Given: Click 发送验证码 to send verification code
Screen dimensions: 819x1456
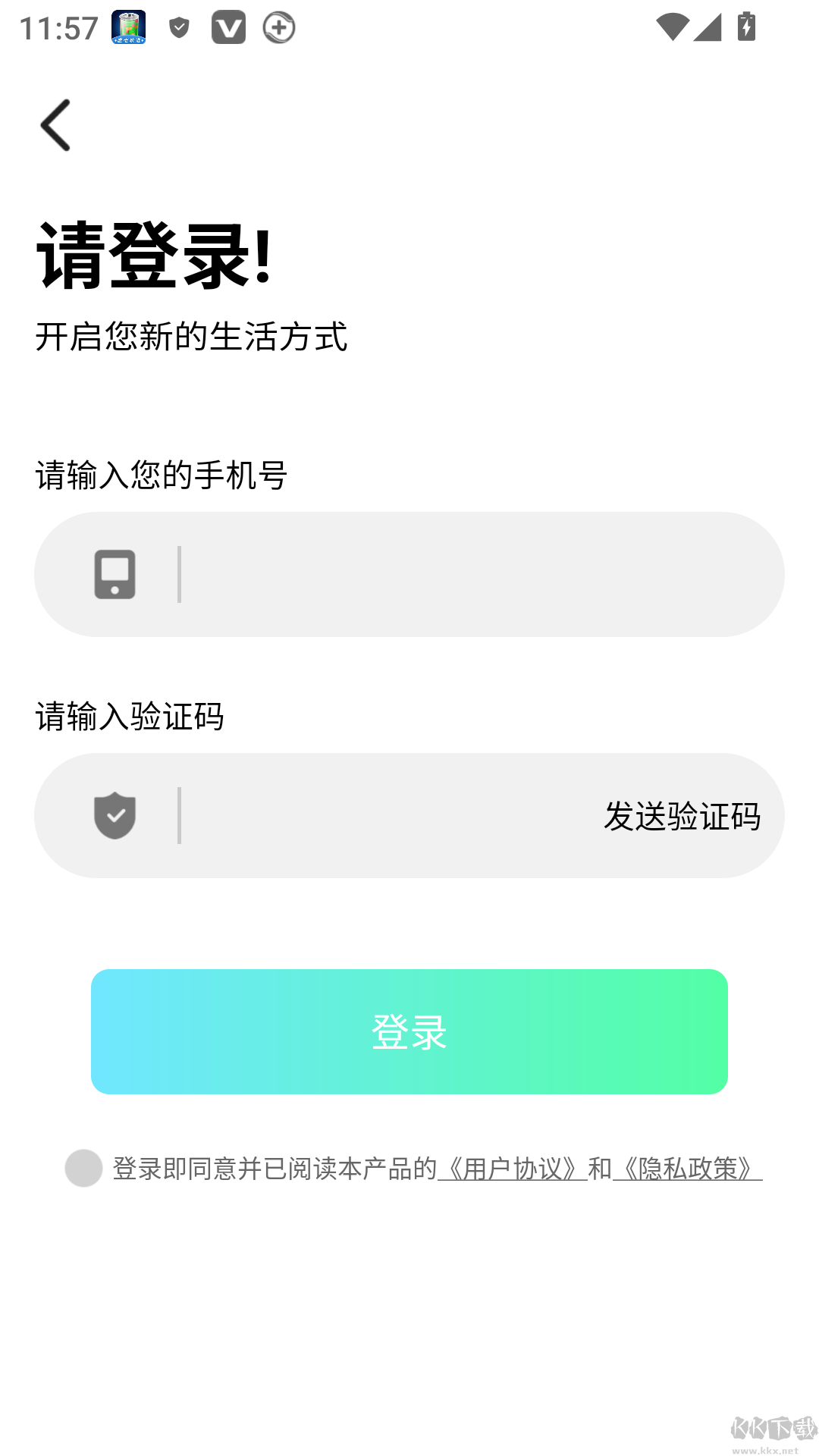Looking at the screenshot, I should point(682,816).
